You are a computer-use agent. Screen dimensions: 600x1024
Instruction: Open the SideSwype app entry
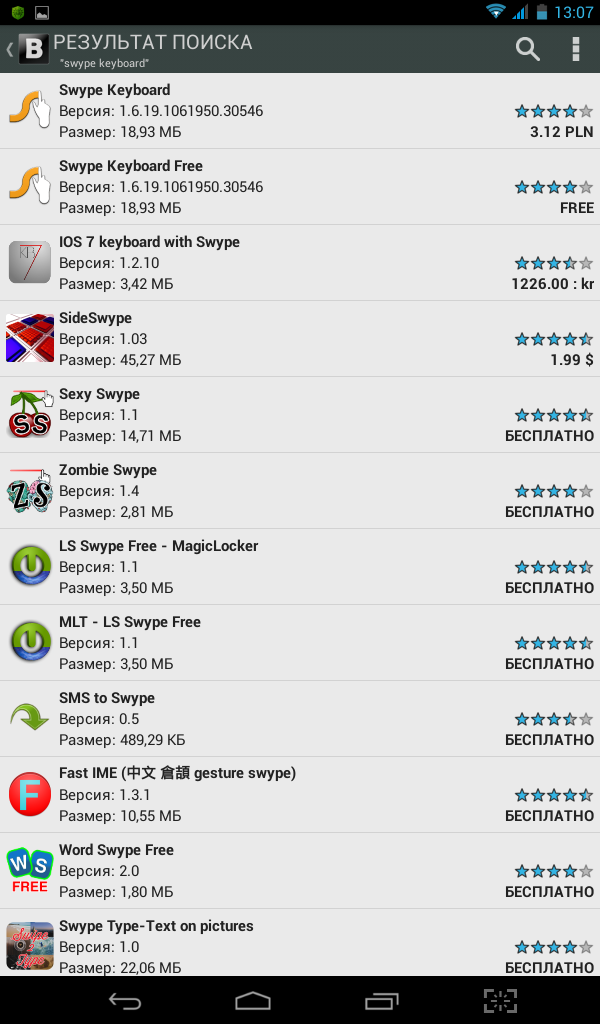300,339
